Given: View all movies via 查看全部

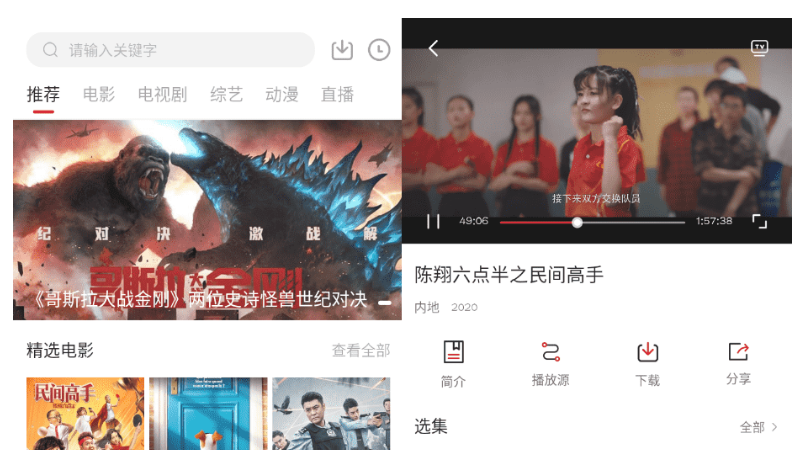Looking at the screenshot, I should 360,351.
